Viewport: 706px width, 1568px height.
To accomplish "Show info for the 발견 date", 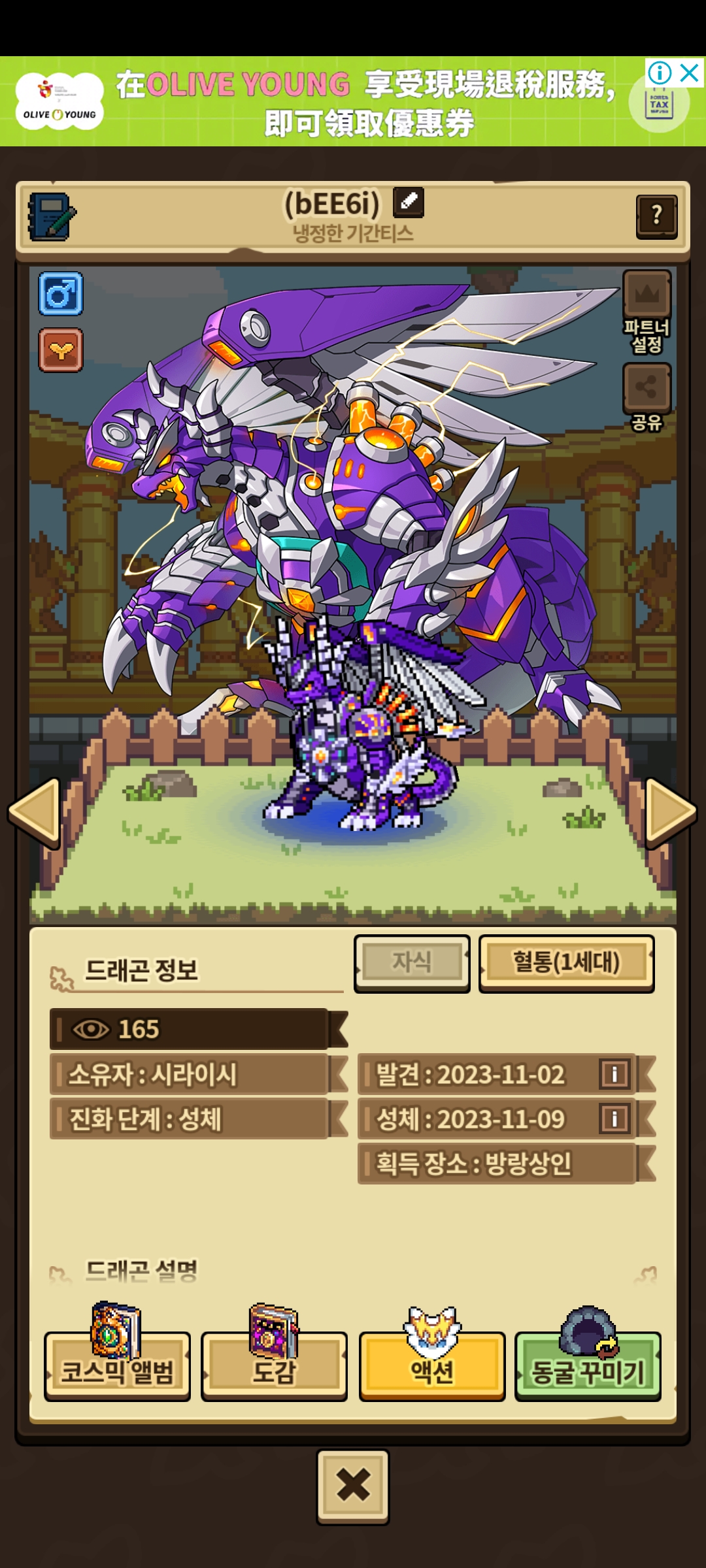I will [614, 1074].
